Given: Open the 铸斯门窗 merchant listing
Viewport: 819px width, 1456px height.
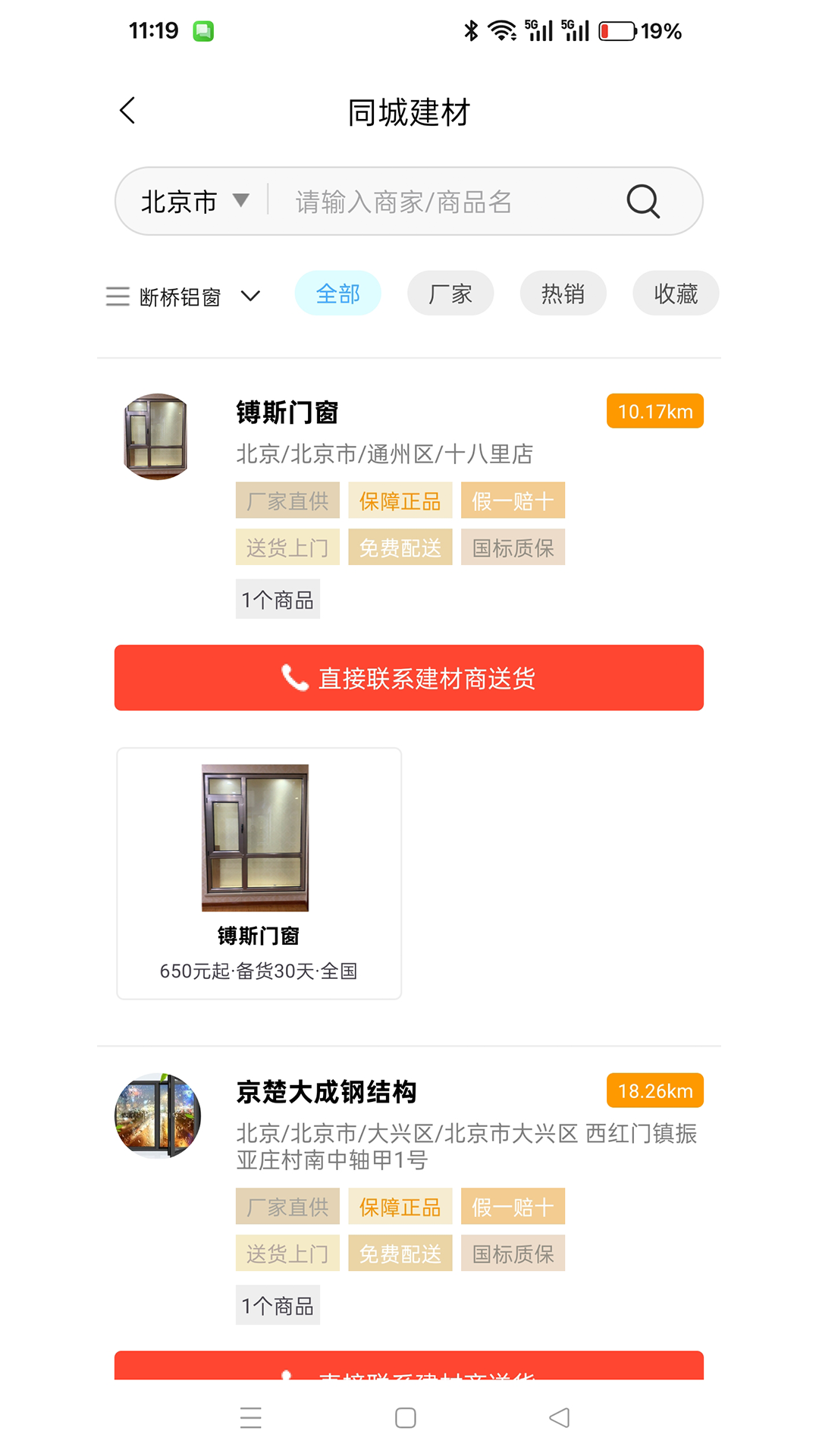Looking at the screenshot, I should (x=287, y=413).
